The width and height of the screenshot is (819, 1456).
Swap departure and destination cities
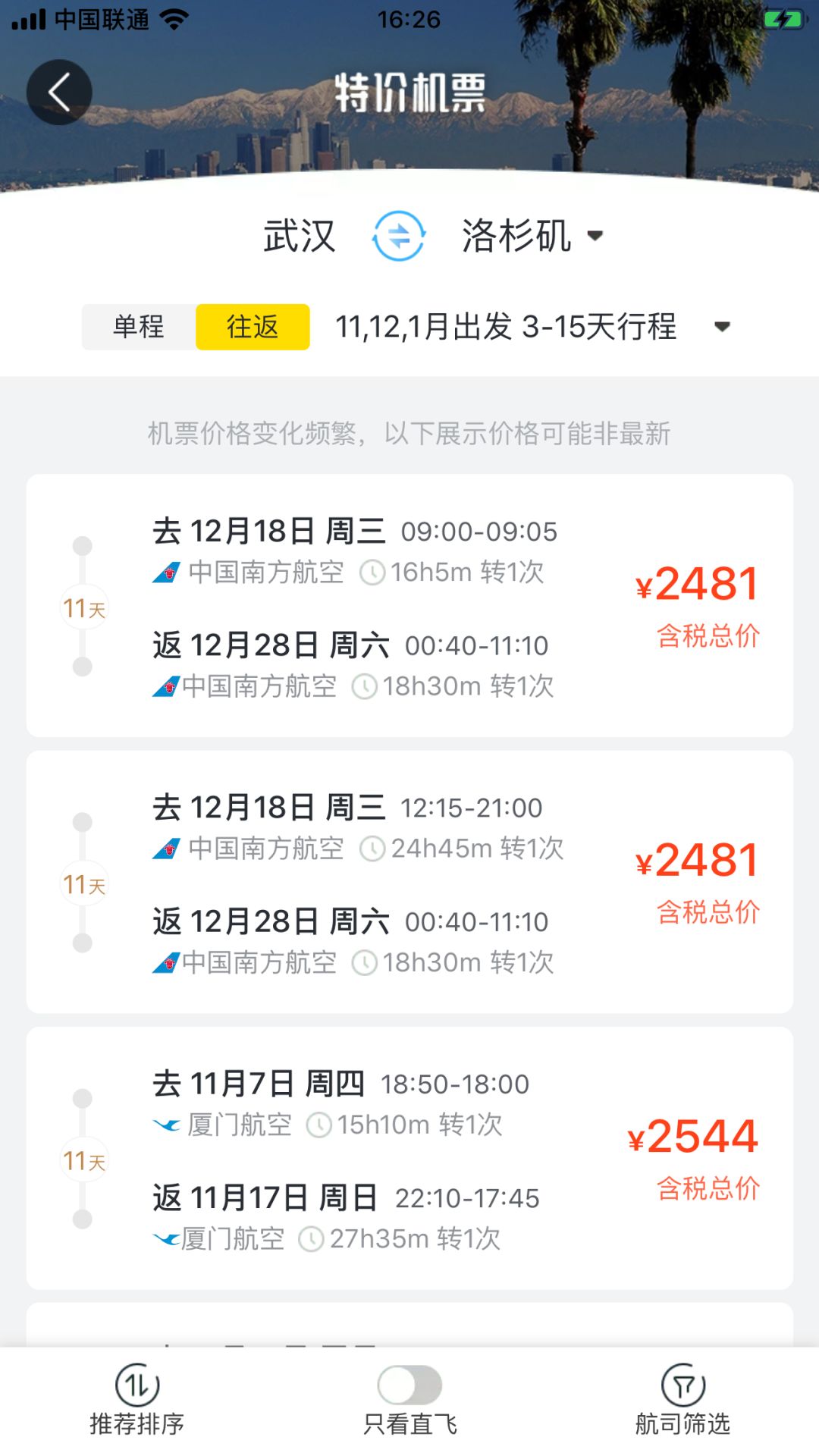[399, 236]
